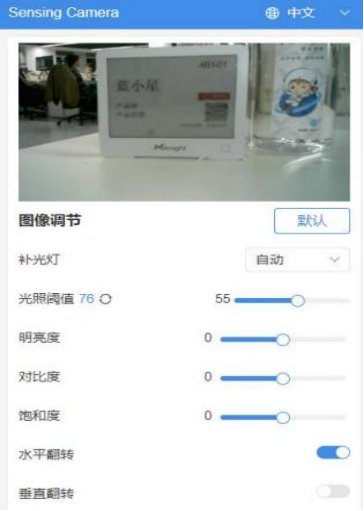Enable the 垂直翻转 switch

(x=333, y=491)
